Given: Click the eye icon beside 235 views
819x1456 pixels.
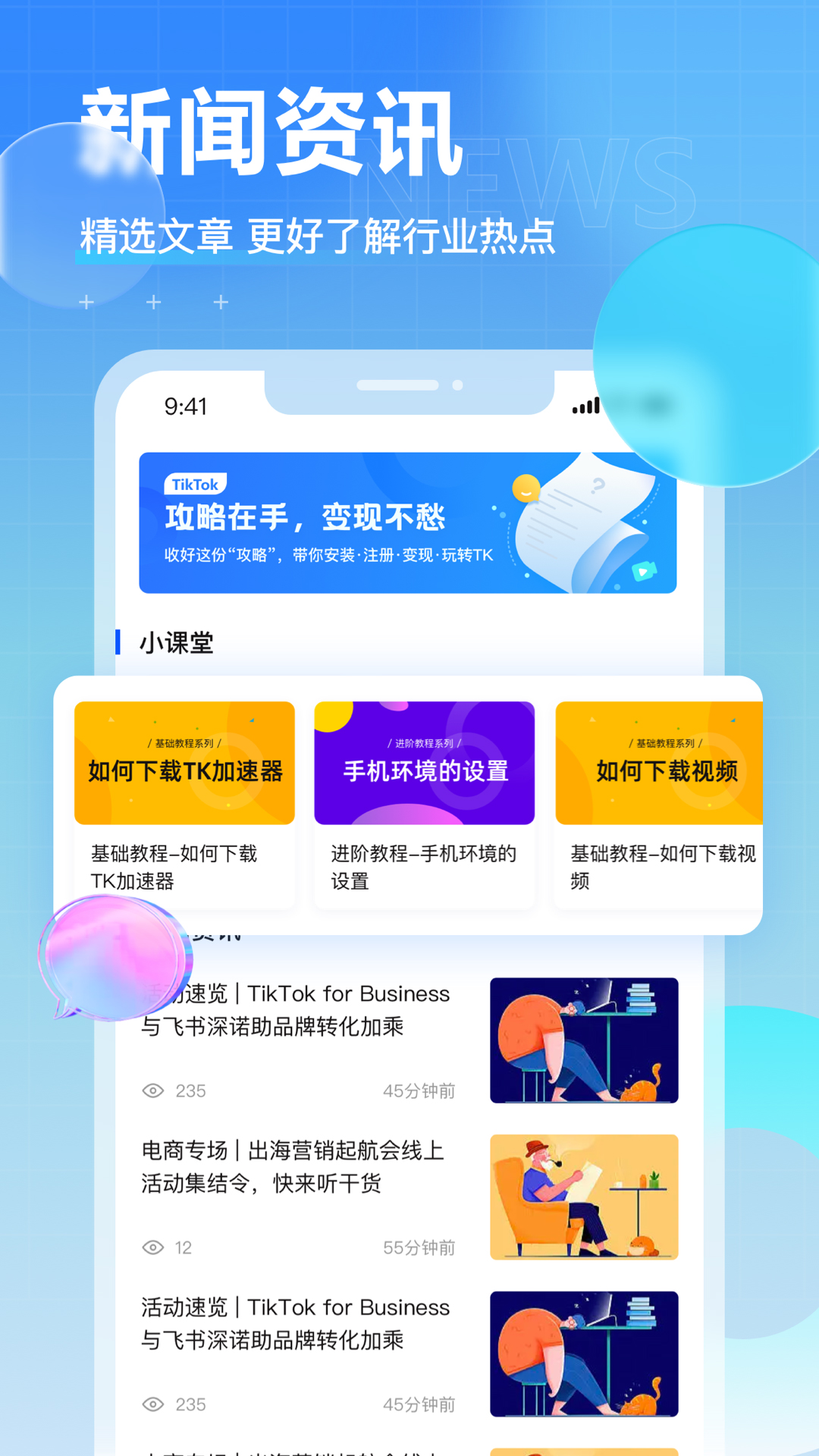Looking at the screenshot, I should 153,1090.
